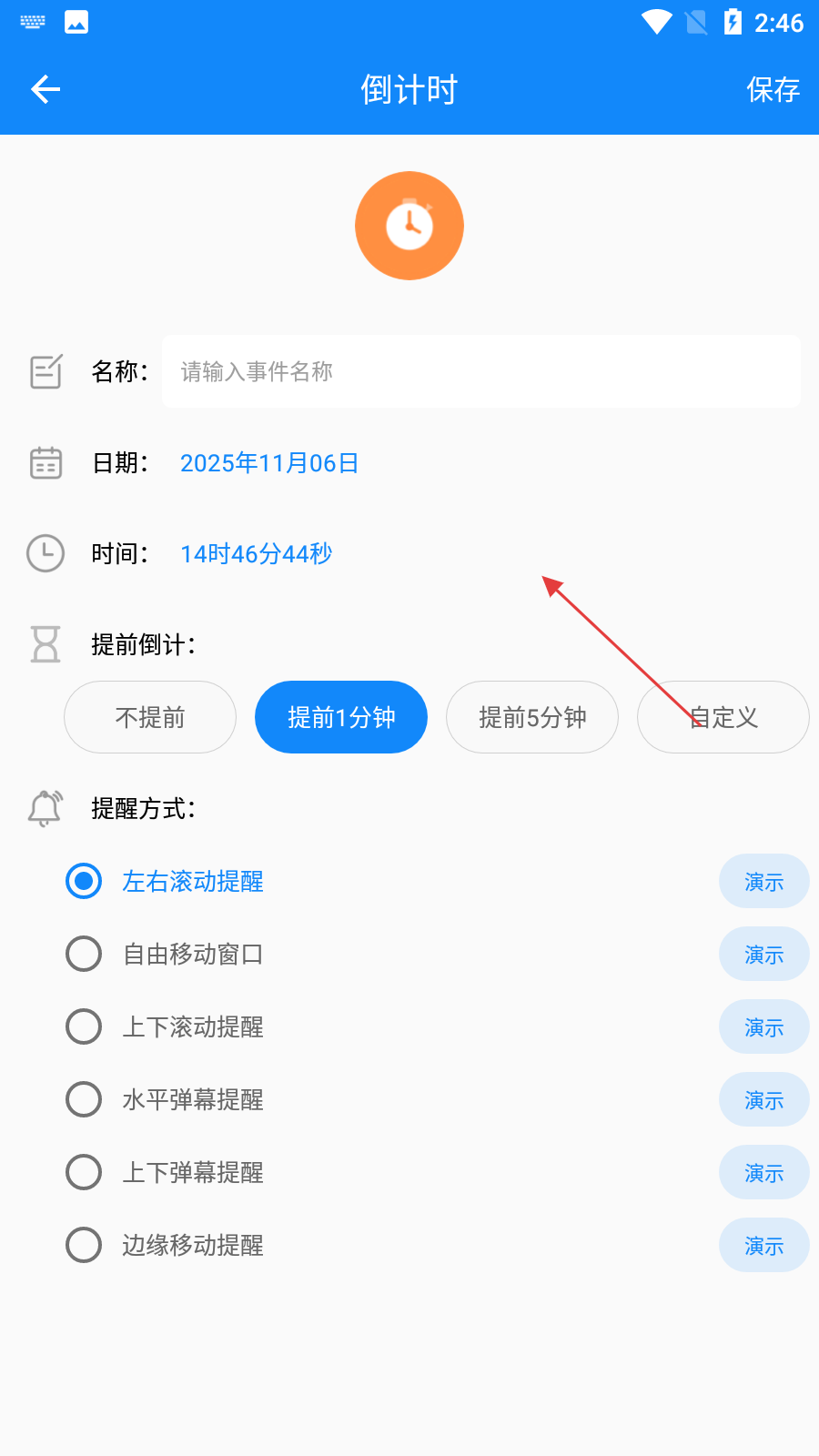
Task: Tap 保存 to save the countdown
Action: pyautogui.click(x=773, y=89)
